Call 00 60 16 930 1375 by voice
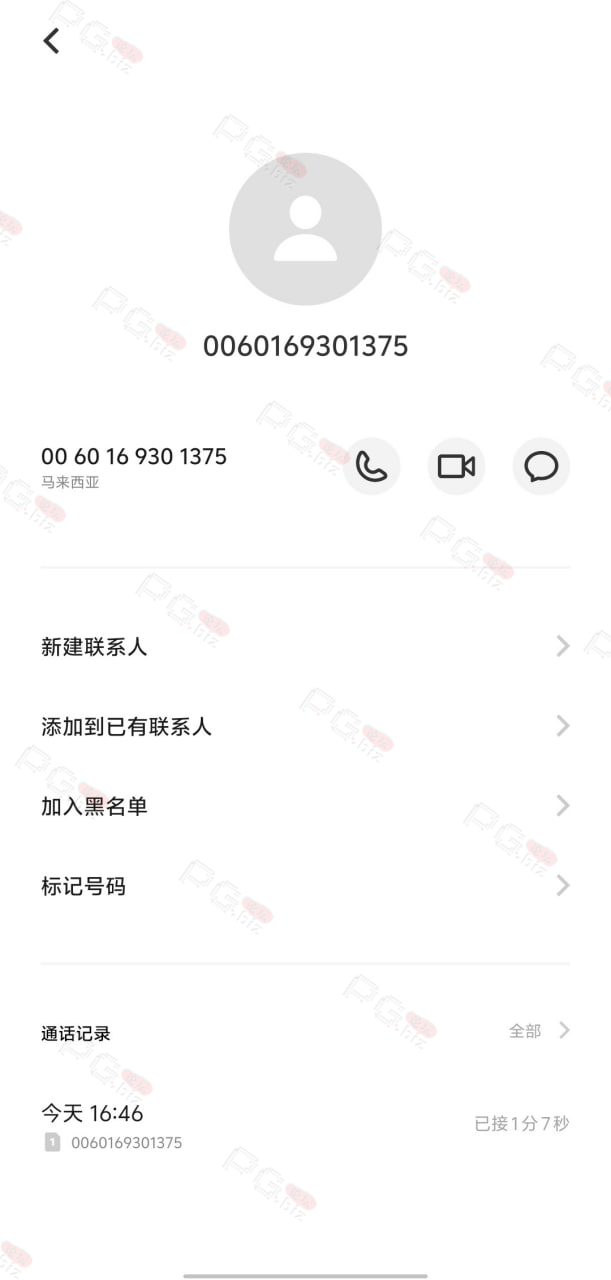 pyautogui.click(x=372, y=466)
